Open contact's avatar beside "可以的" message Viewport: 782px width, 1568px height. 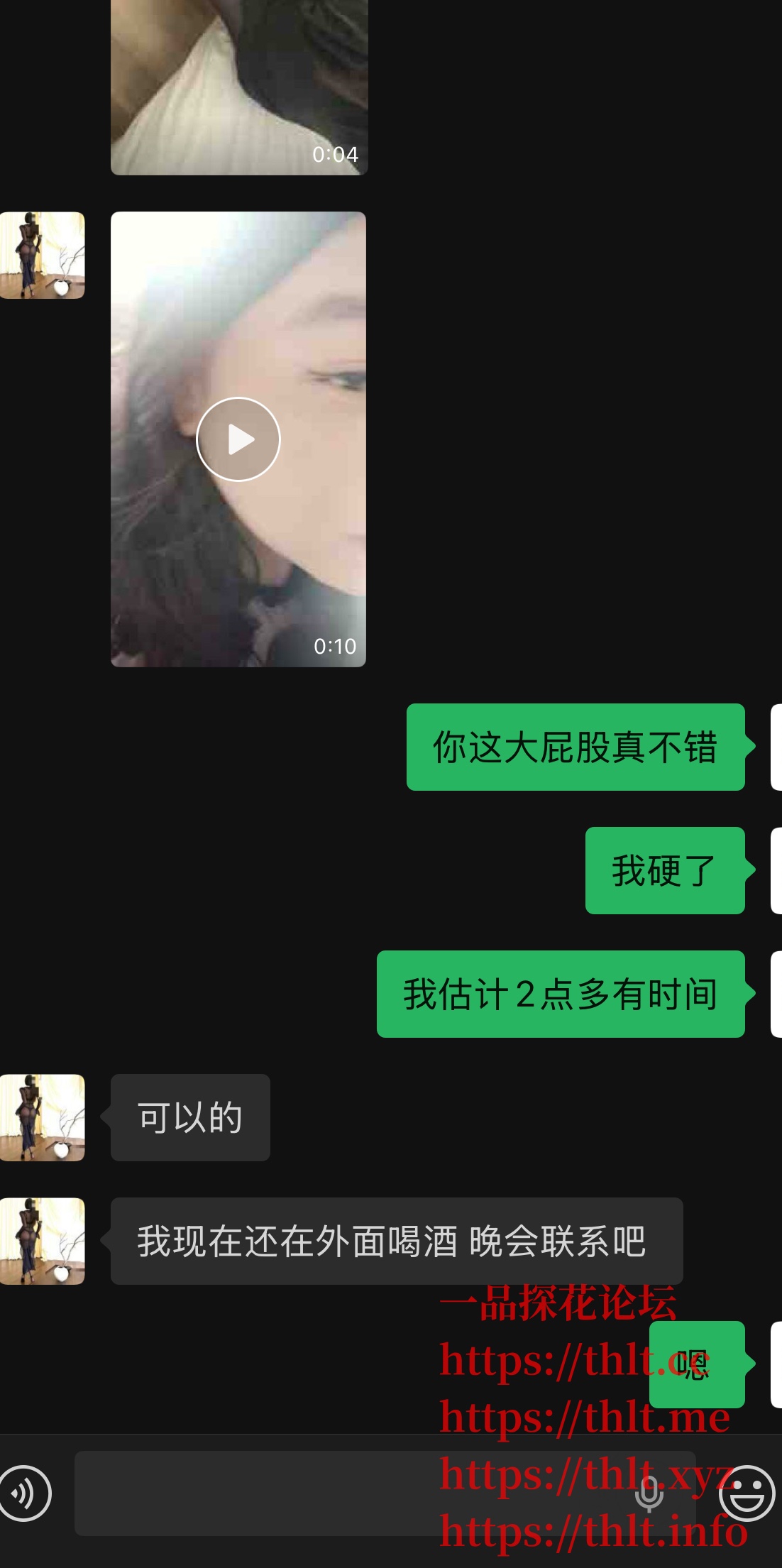pos(43,1117)
